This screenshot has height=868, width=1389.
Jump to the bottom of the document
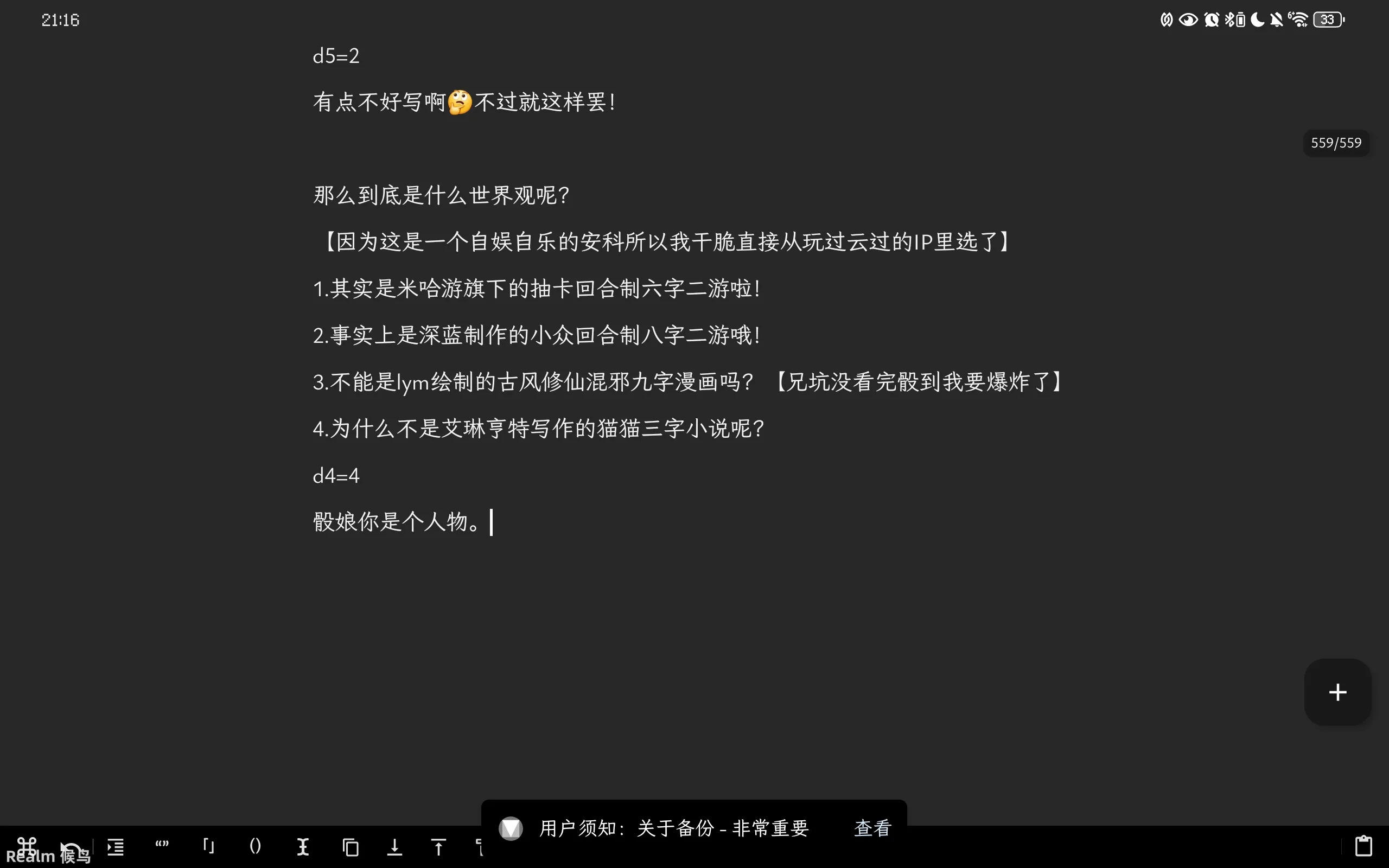[x=394, y=847]
